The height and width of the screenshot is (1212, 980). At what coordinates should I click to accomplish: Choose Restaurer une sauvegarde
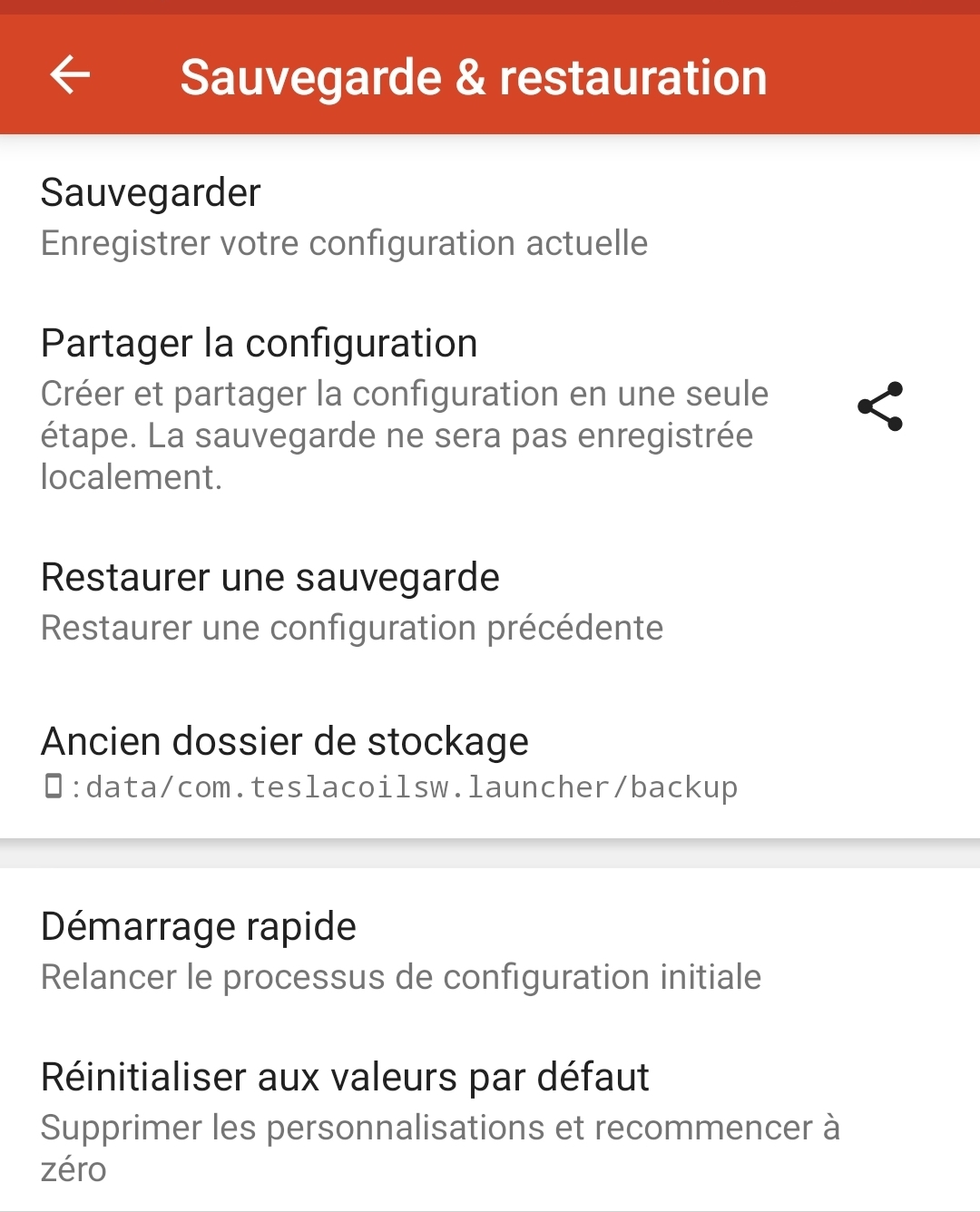coord(354,601)
